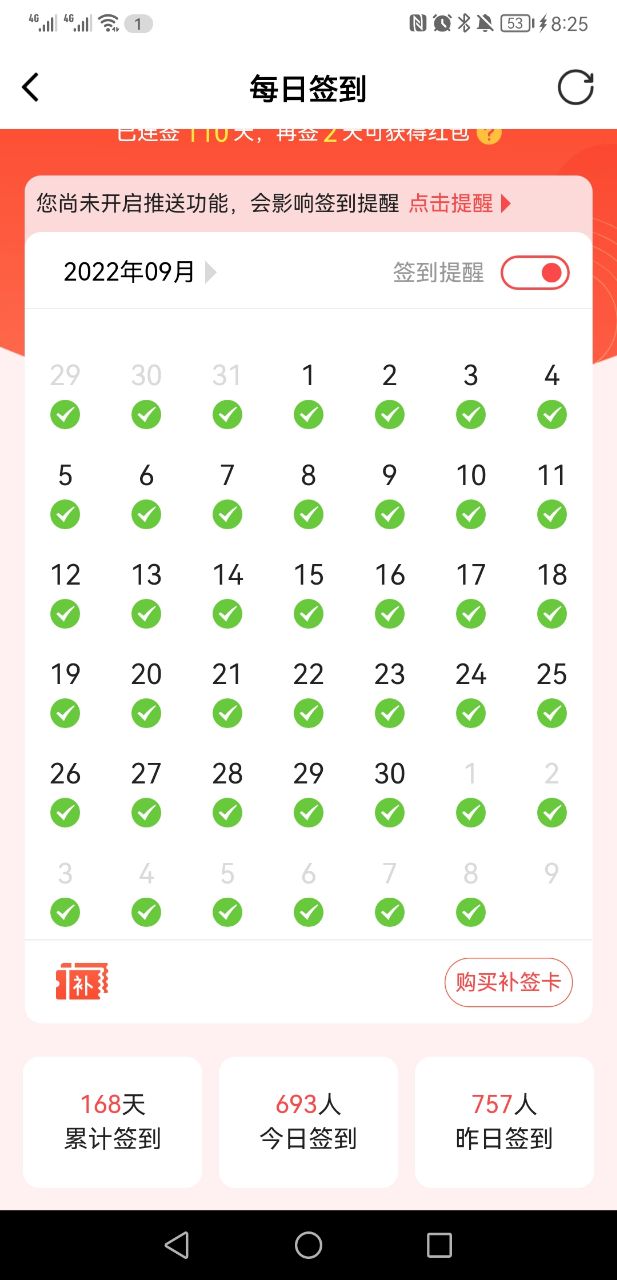The height and width of the screenshot is (1280, 617).
Task: Select the unchecked day 9 in calendar
Action: [551, 875]
